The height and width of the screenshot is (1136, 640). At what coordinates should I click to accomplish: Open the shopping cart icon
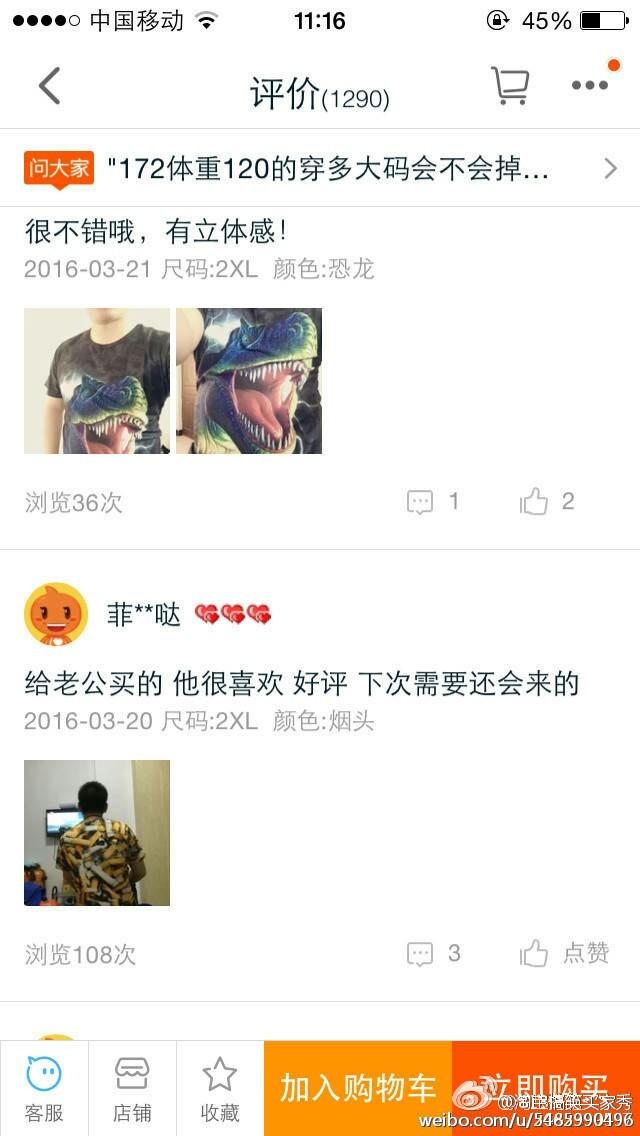(x=510, y=86)
